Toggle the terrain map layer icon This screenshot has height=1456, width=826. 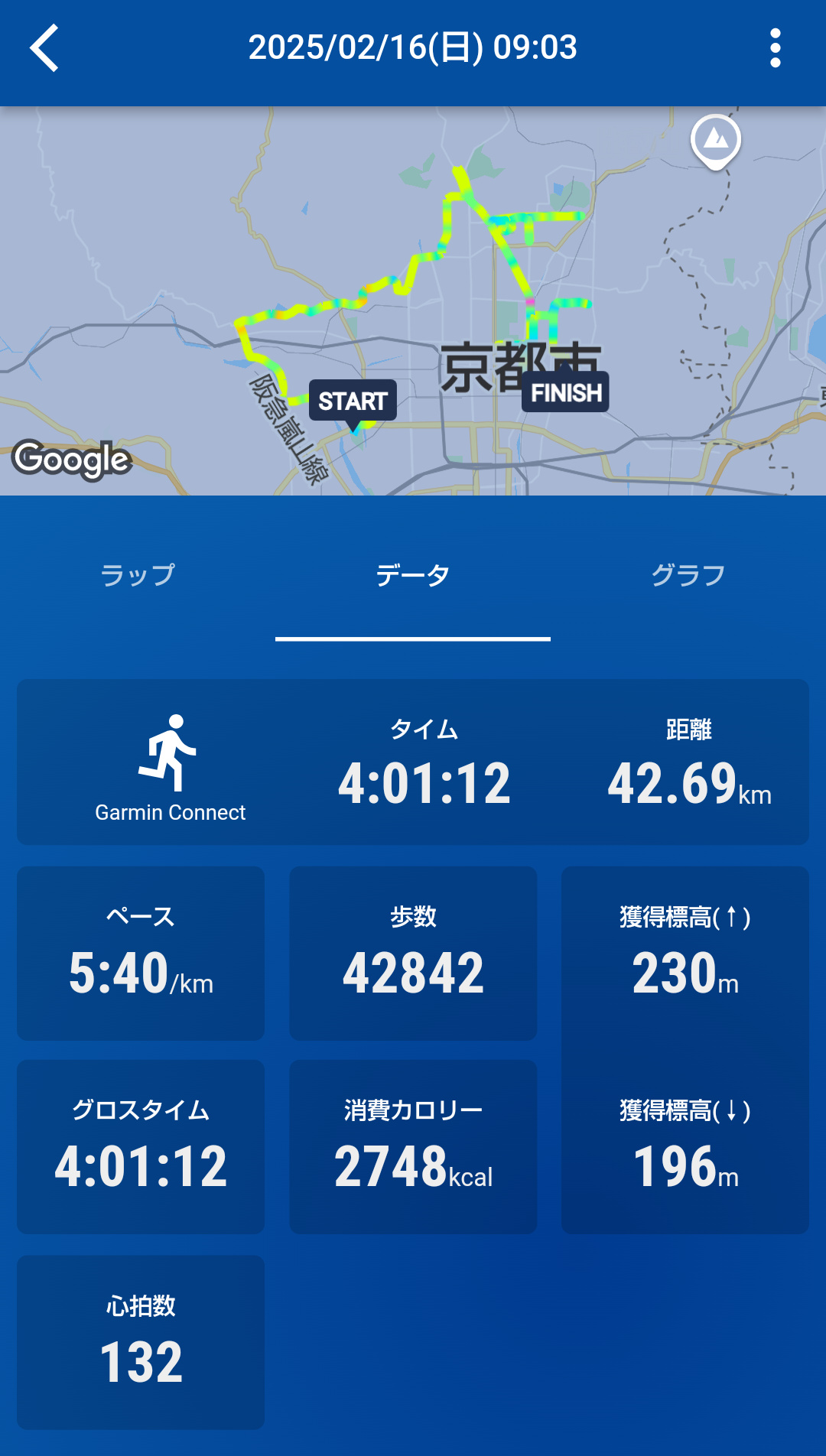coord(716,140)
